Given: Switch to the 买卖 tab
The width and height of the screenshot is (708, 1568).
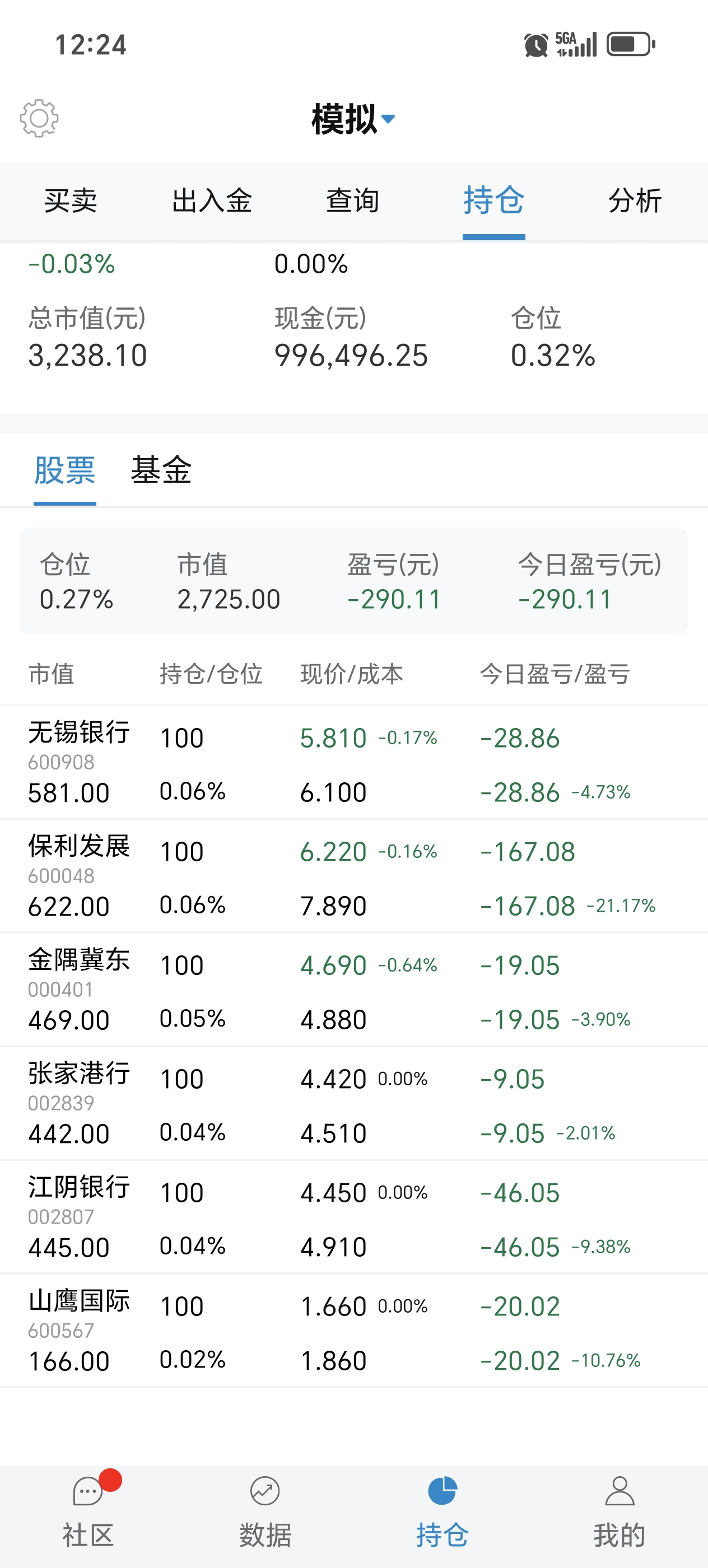Looking at the screenshot, I should [x=71, y=201].
